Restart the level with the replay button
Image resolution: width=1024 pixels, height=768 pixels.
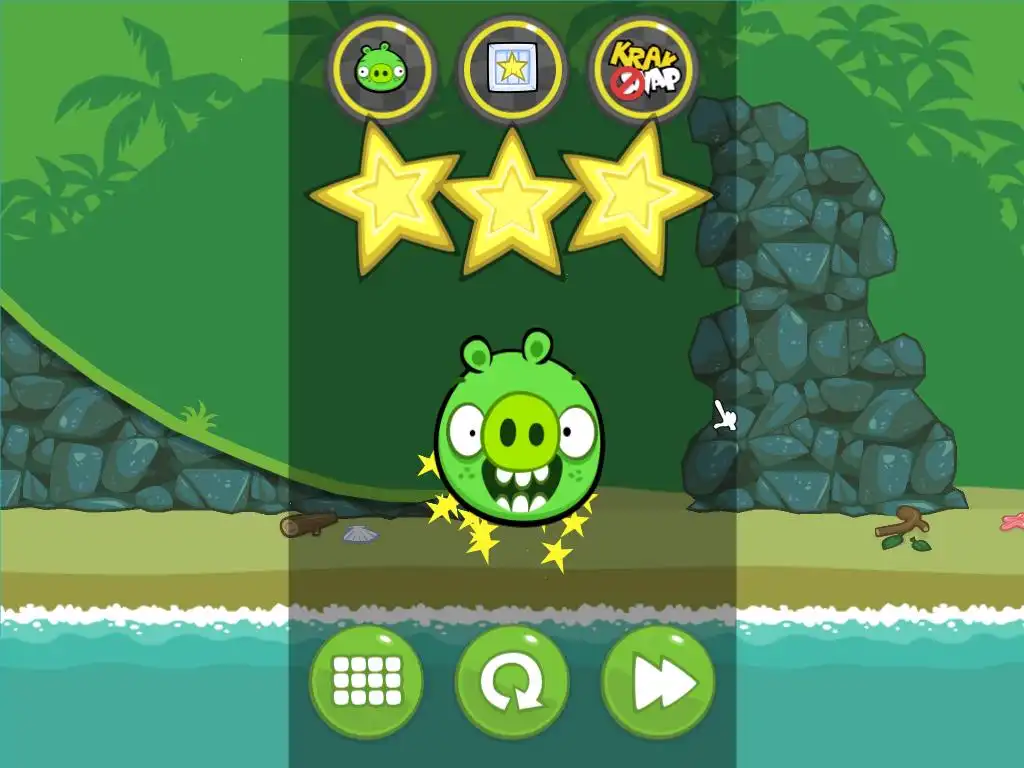click(x=512, y=682)
